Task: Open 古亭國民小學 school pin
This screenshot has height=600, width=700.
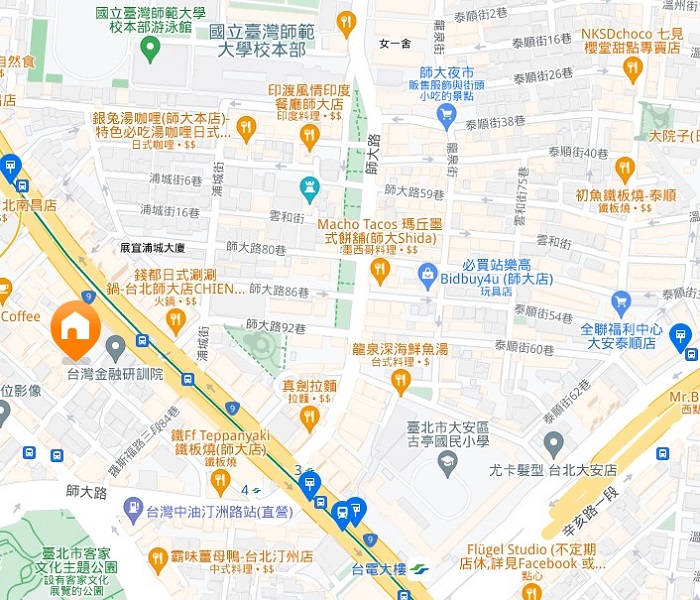Action: pos(447,461)
